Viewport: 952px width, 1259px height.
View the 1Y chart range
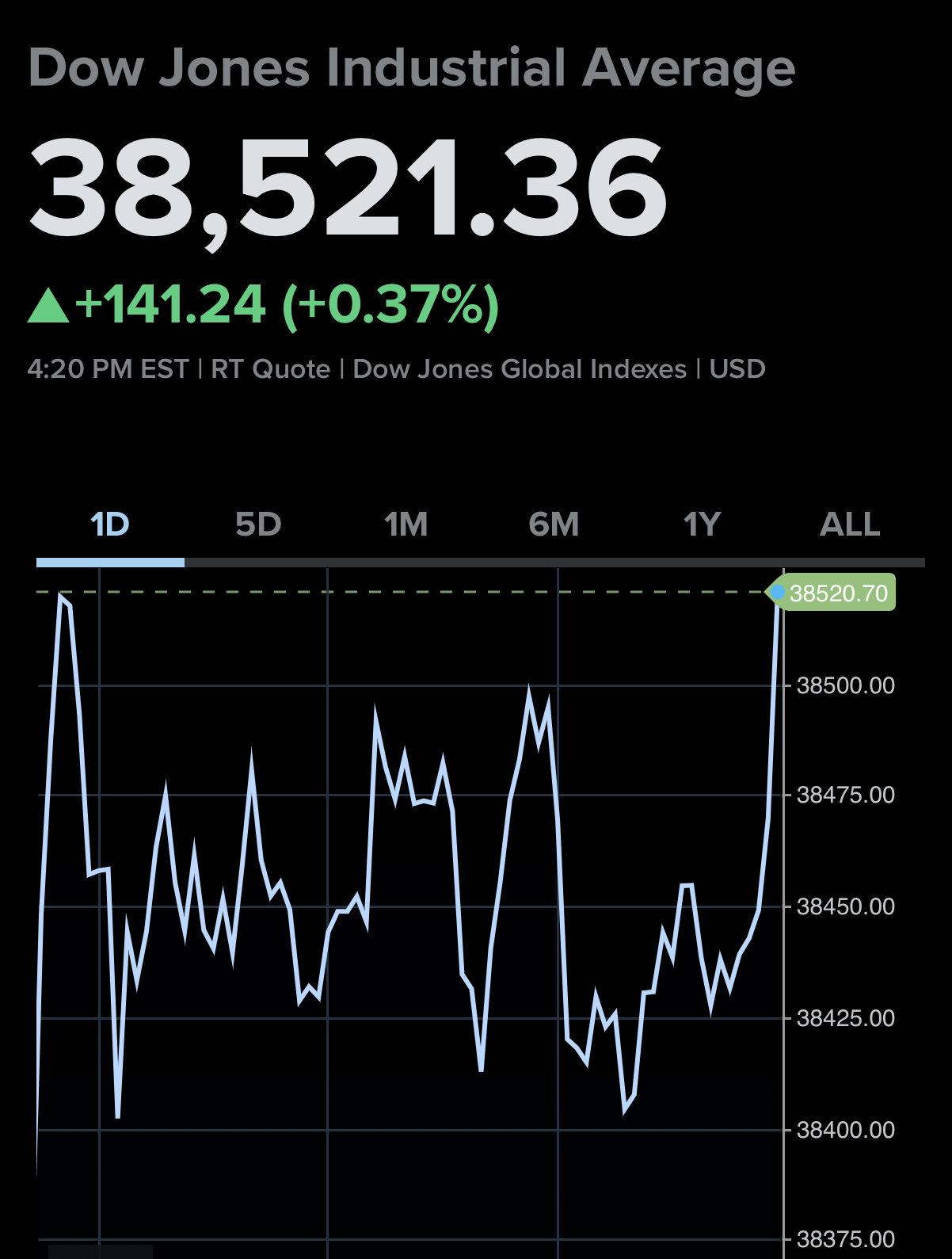point(703,525)
